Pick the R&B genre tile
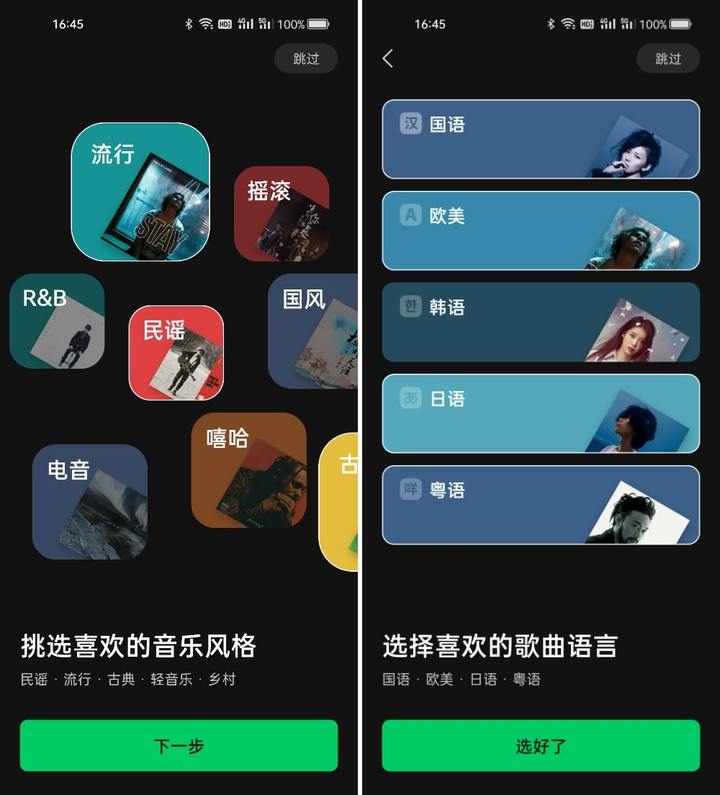Screen dimensions: 720x795 click(x=57, y=321)
